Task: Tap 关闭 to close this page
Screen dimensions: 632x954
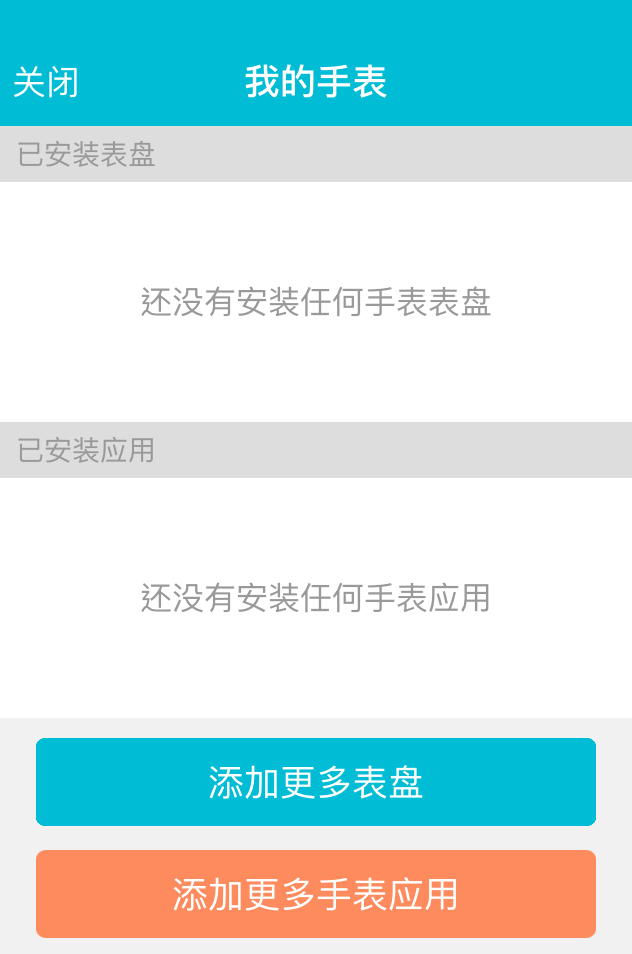Action: pos(46,82)
